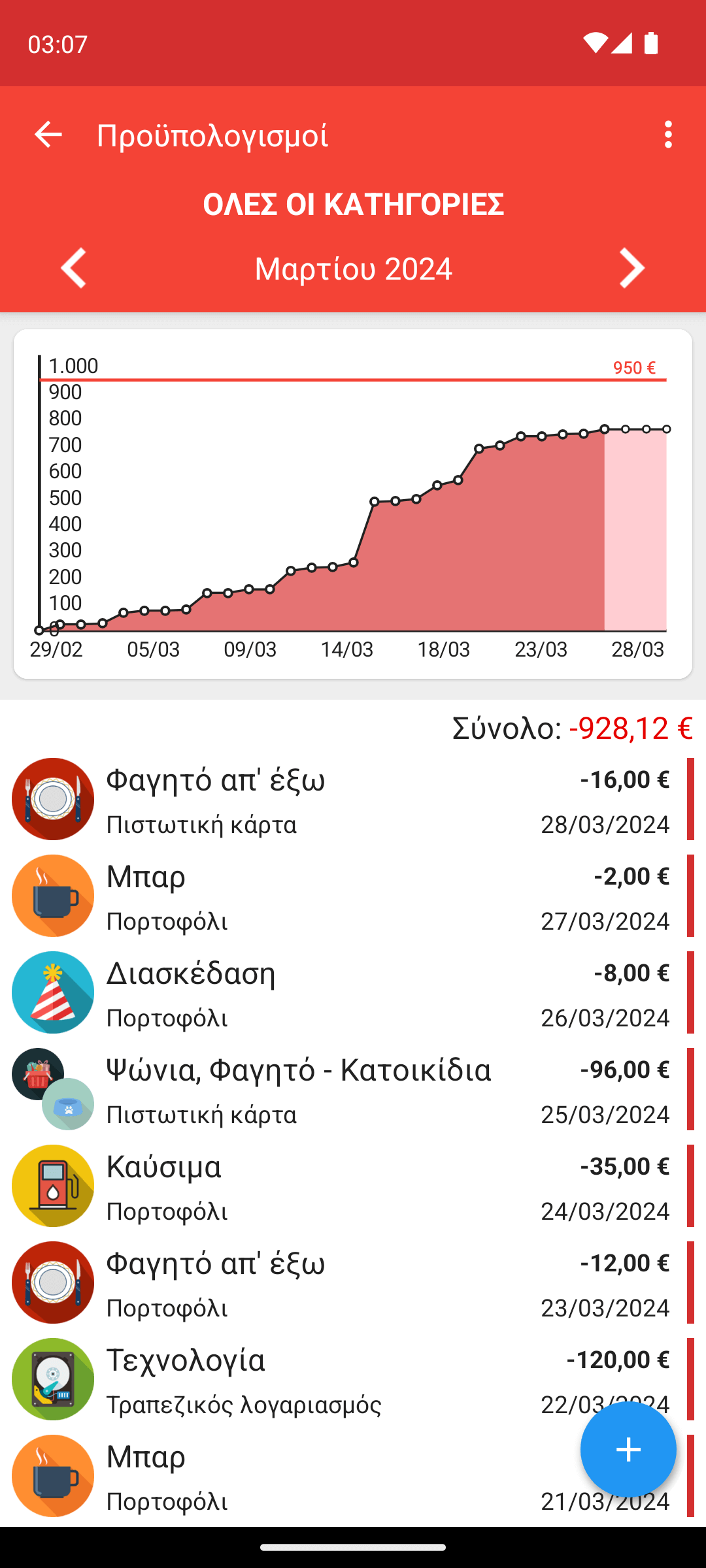706x1568 pixels.
Task: Open the Τεχνολογία expense of -120,00 €
Action: (x=353, y=1379)
